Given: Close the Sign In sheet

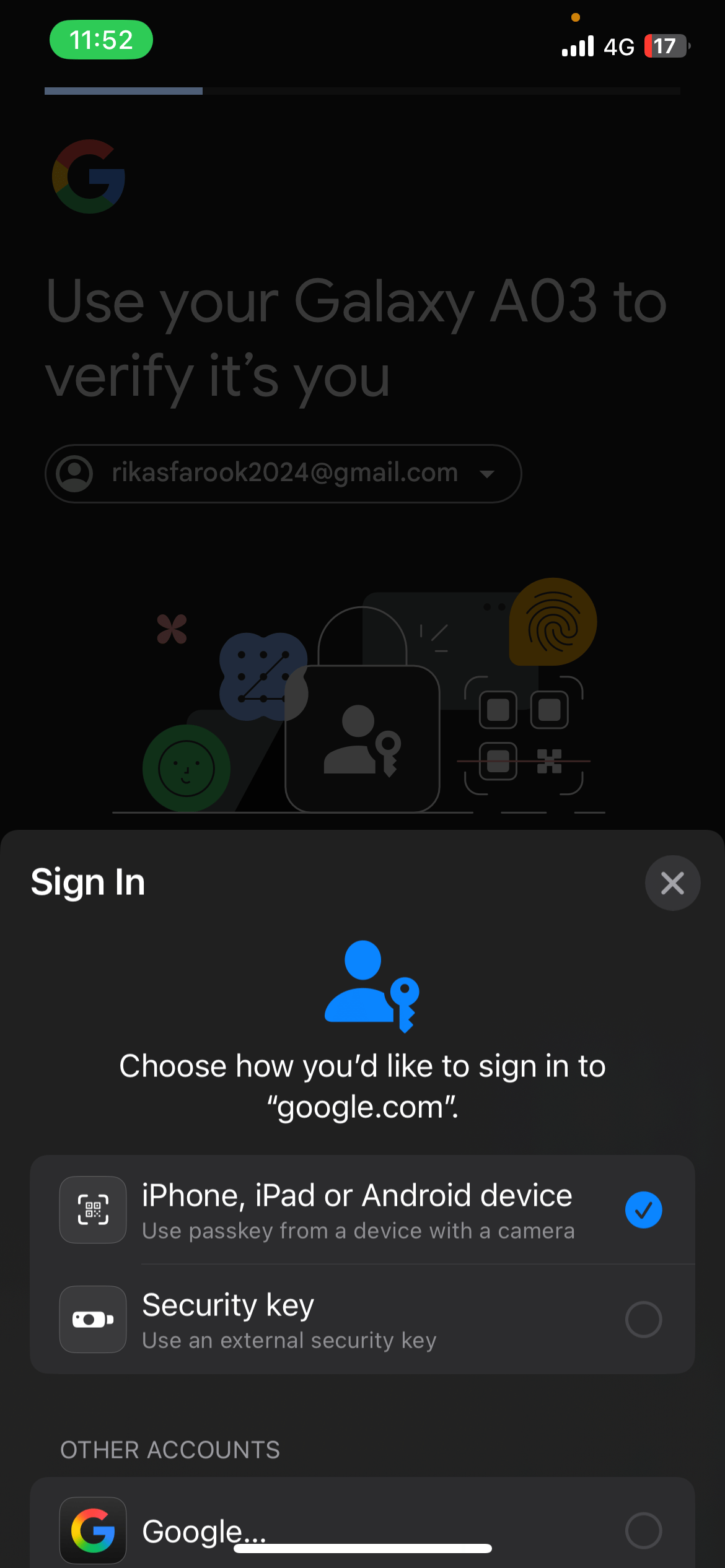Looking at the screenshot, I should (672, 883).
